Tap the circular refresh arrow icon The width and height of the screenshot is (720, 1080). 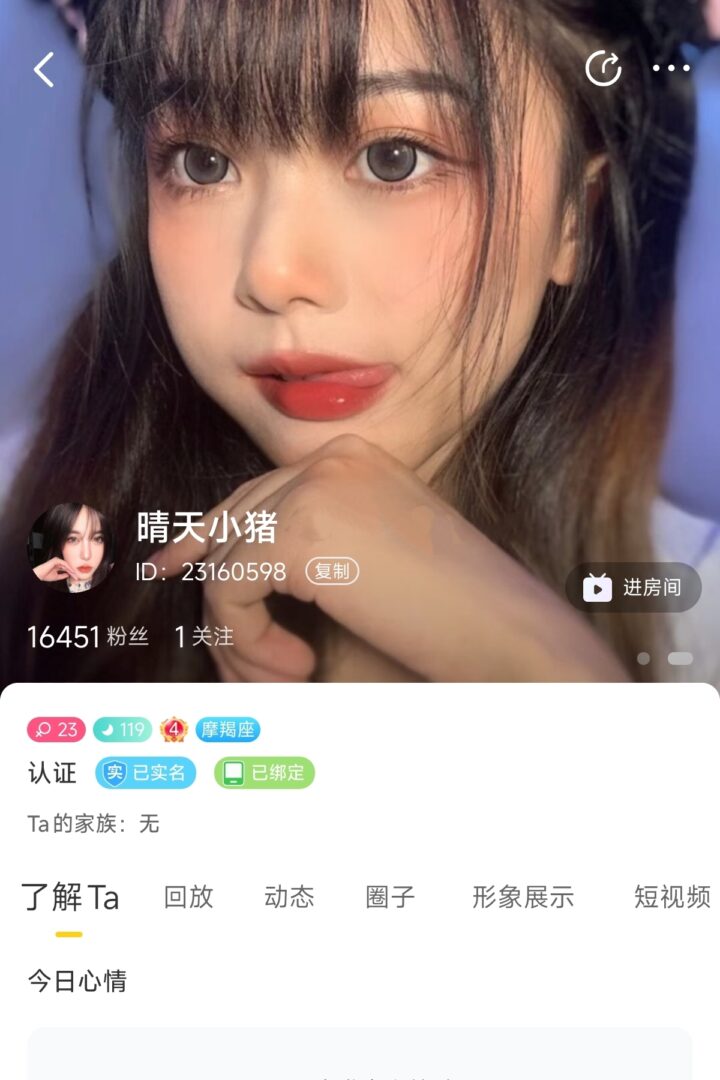pyautogui.click(x=603, y=68)
